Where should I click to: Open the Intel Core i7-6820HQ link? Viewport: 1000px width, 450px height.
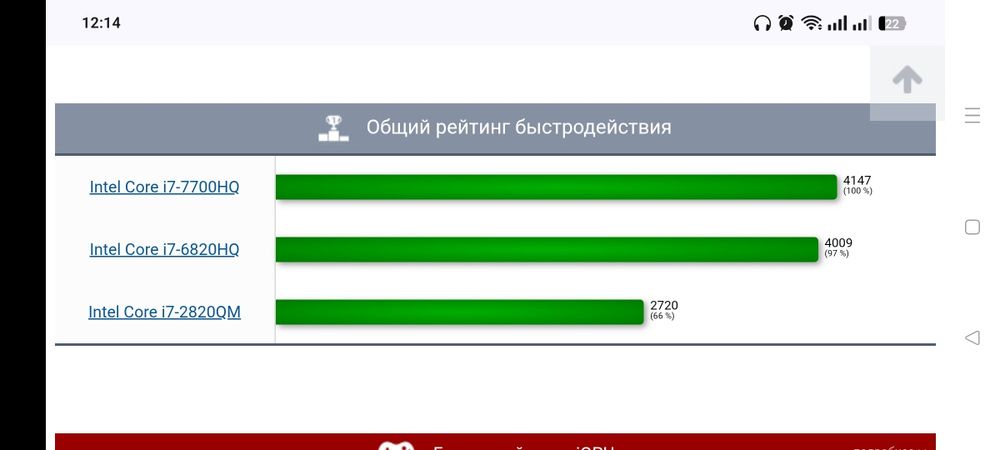tap(164, 249)
